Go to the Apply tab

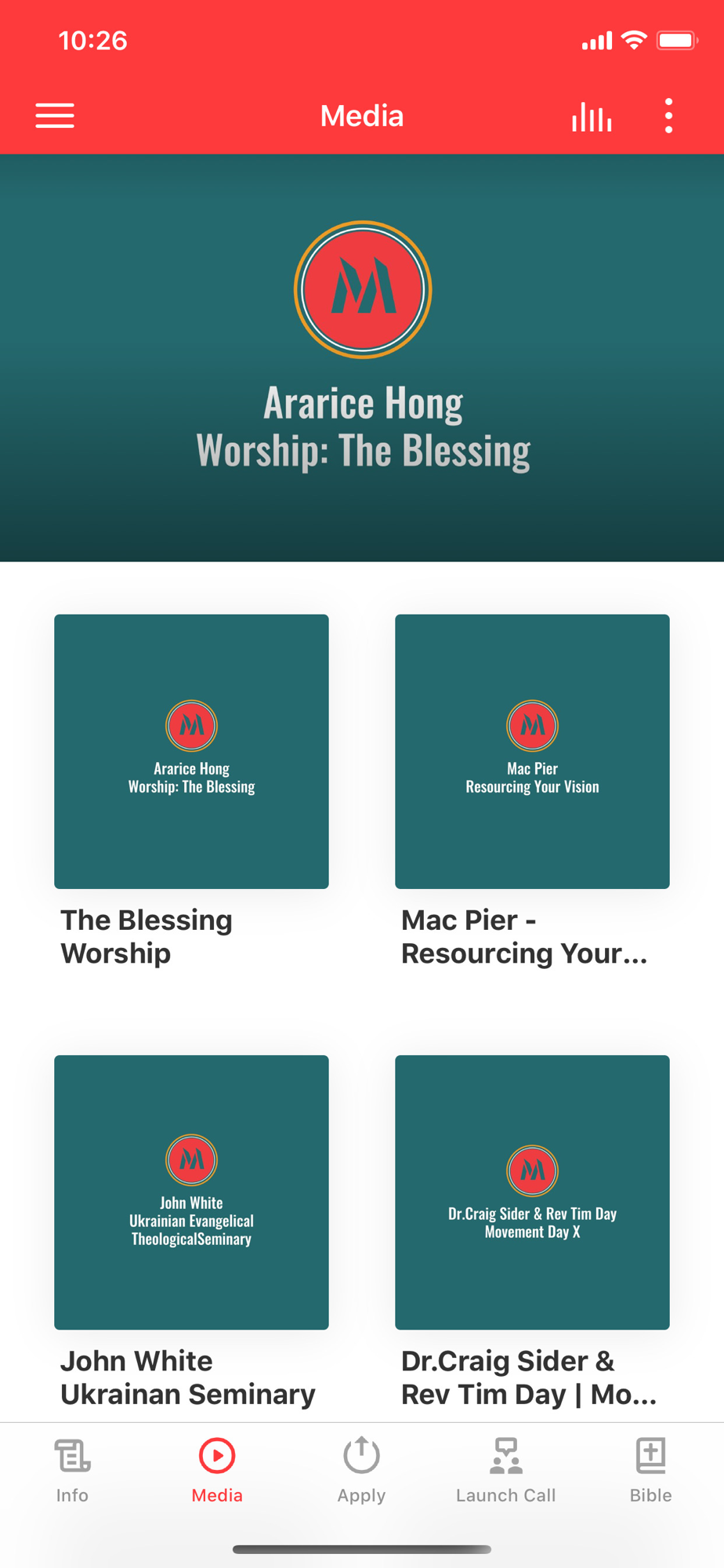click(x=361, y=1471)
